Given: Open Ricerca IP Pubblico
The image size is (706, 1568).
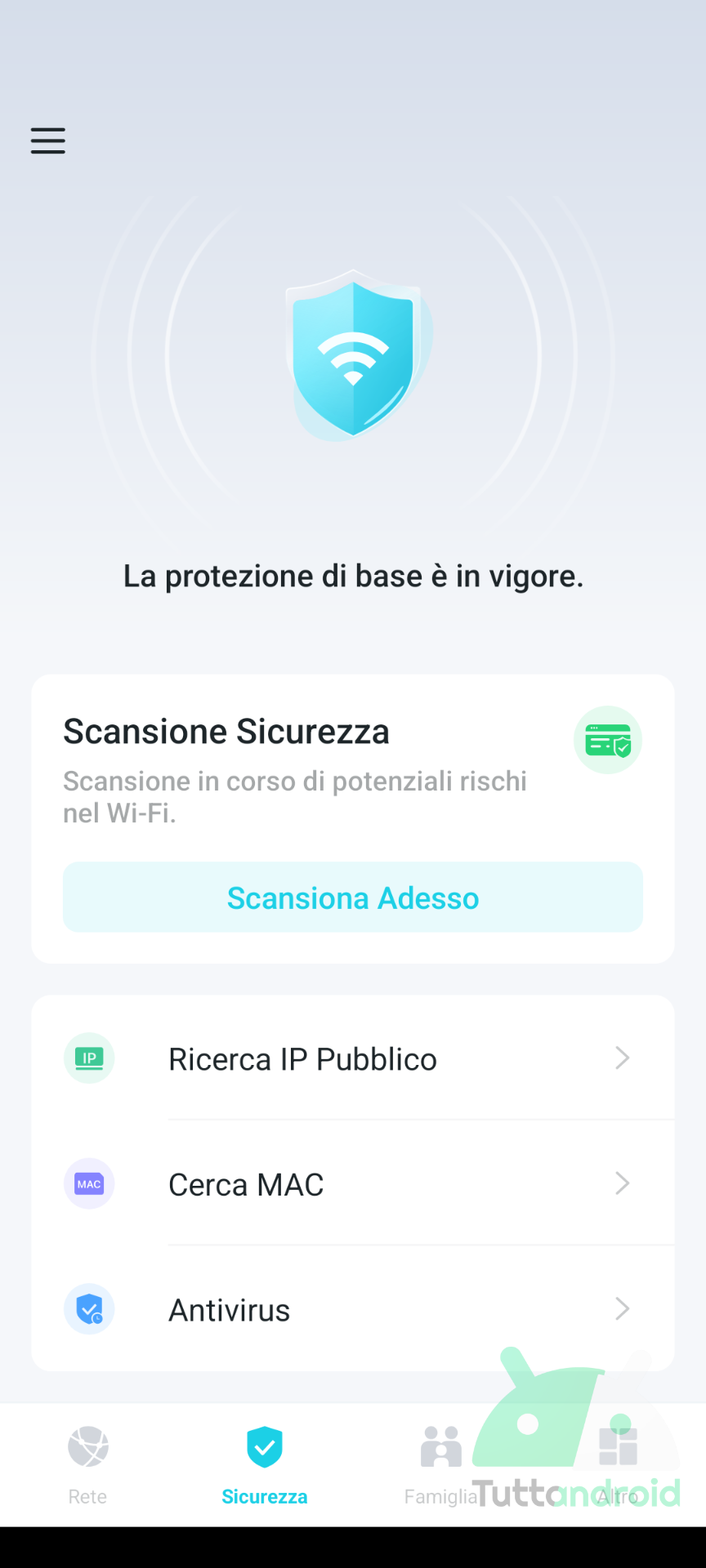Looking at the screenshot, I should tap(353, 1058).
